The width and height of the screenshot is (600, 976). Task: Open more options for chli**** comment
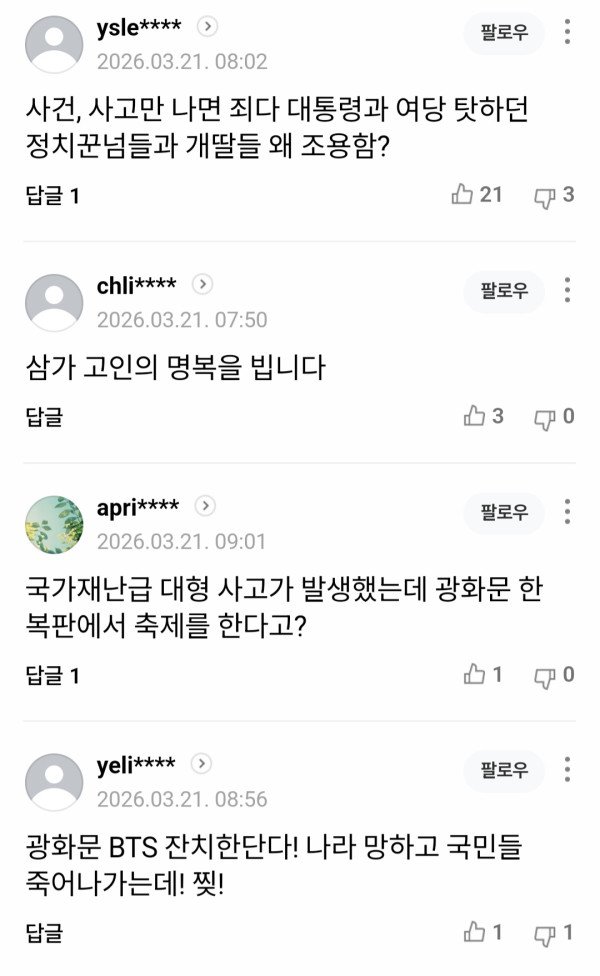pyautogui.click(x=567, y=291)
